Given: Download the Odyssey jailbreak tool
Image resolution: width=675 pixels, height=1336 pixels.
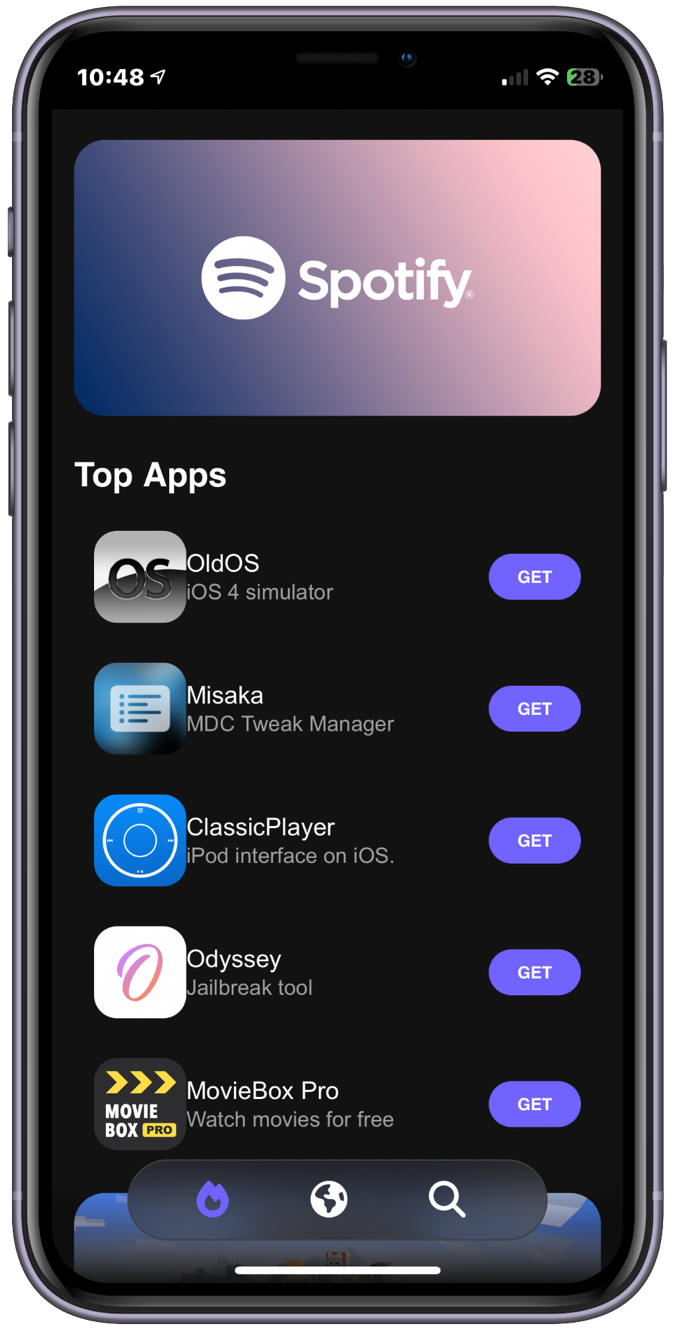Looking at the screenshot, I should click(x=534, y=973).
